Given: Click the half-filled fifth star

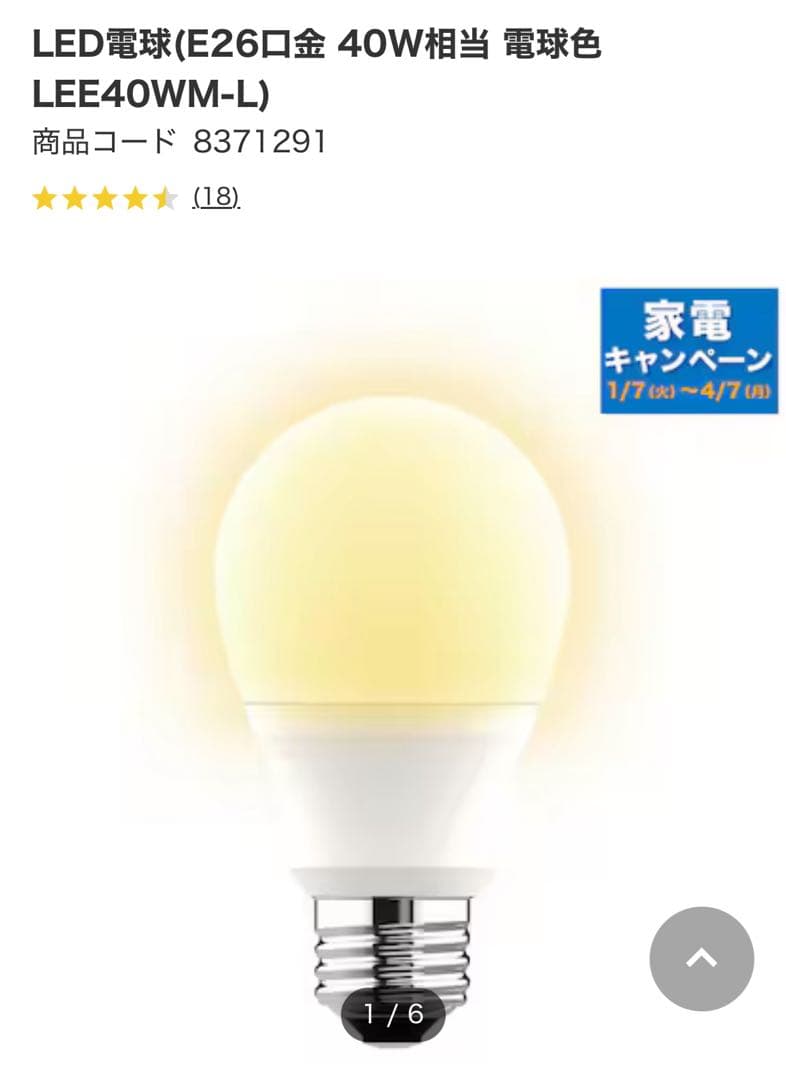Looking at the screenshot, I should point(166,199).
